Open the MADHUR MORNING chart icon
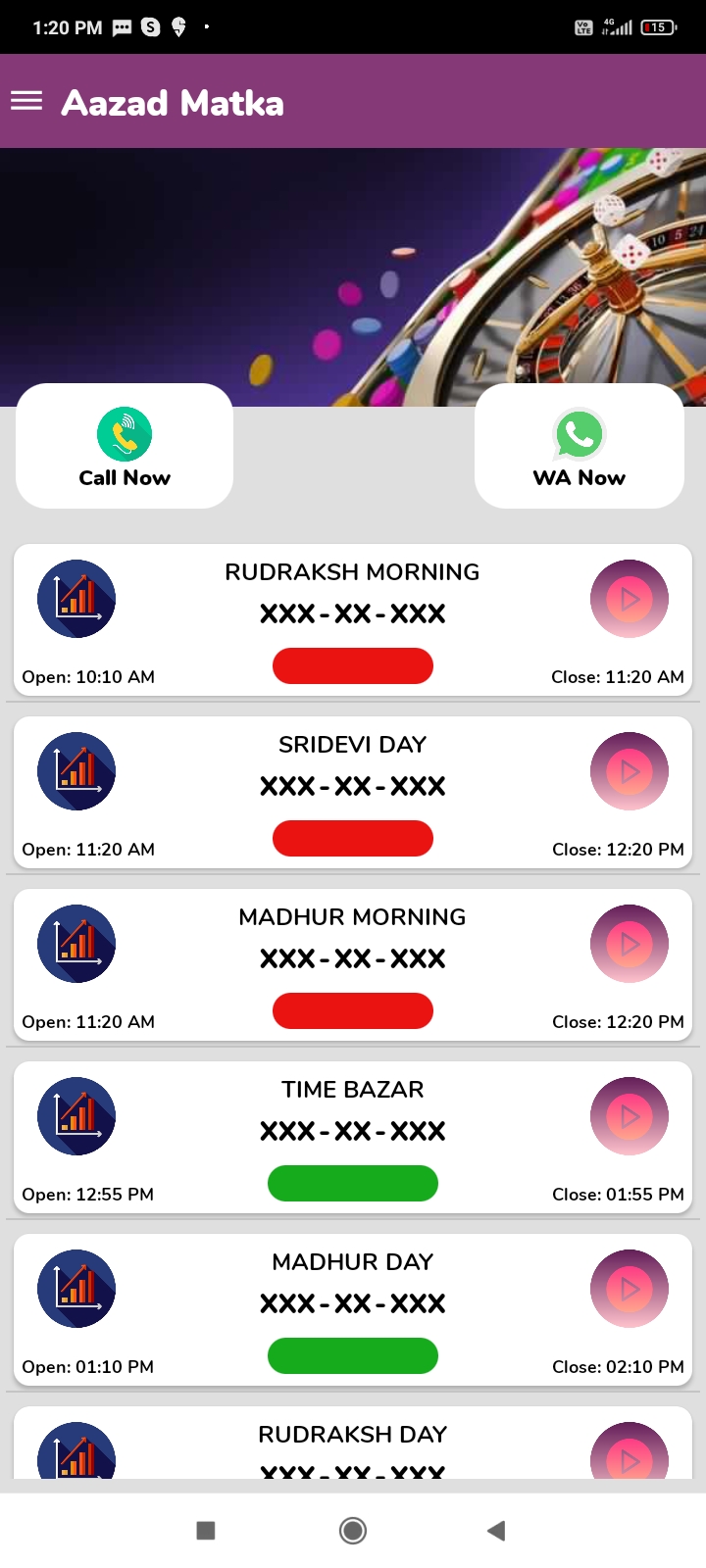 click(76, 944)
